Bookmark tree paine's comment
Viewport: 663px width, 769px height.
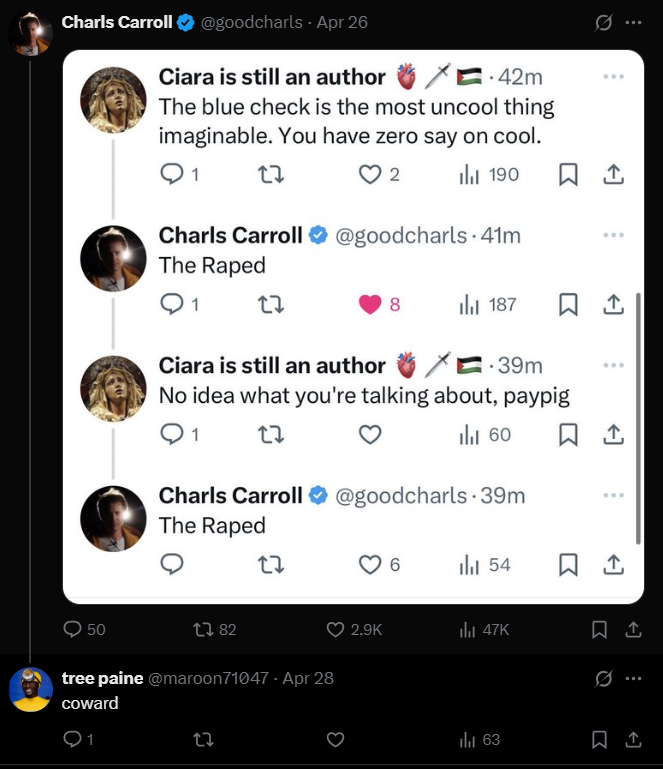pyautogui.click(x=599, y=740)
